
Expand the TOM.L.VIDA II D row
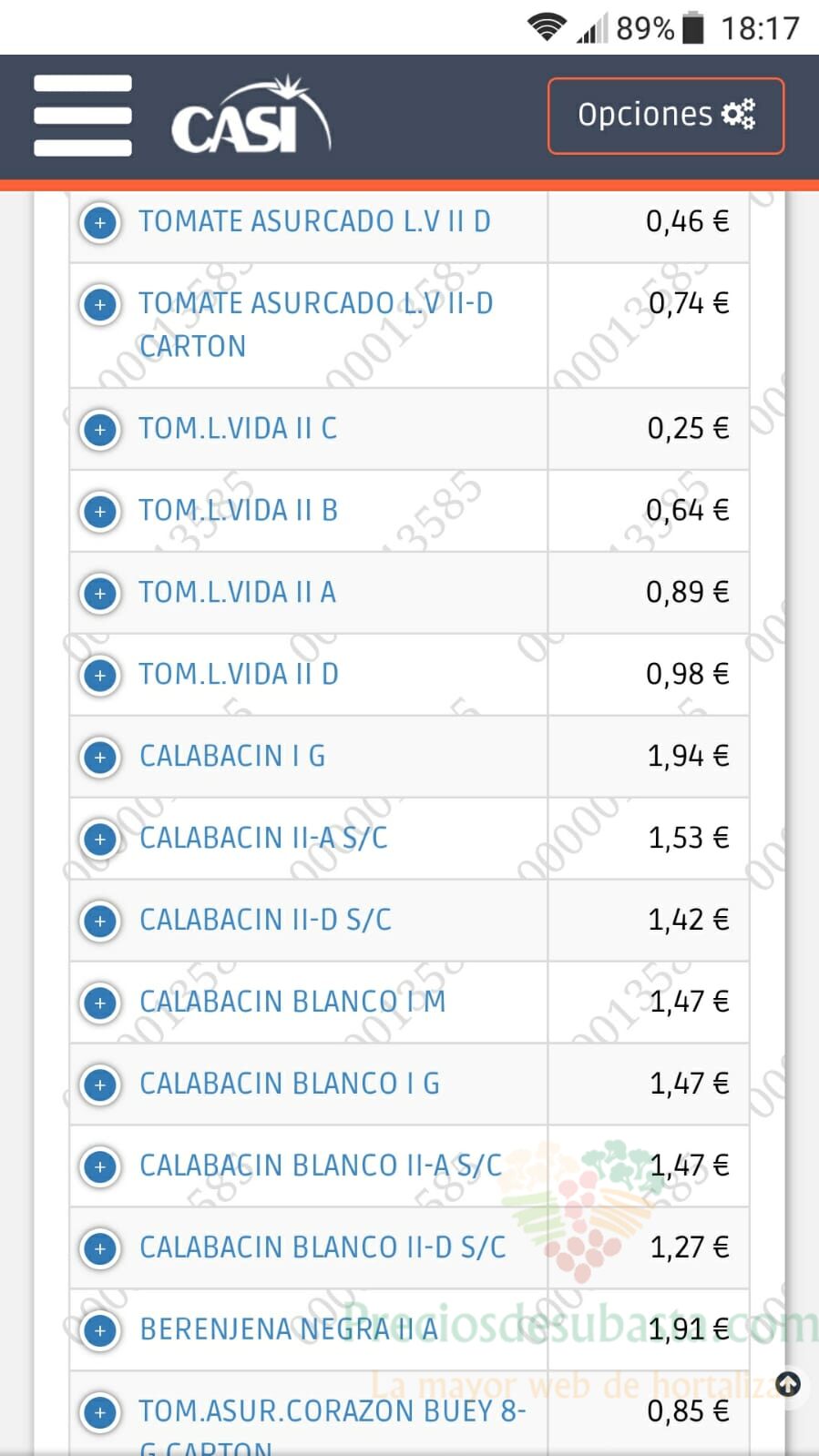pyautogui.click(x=100, y=675)
